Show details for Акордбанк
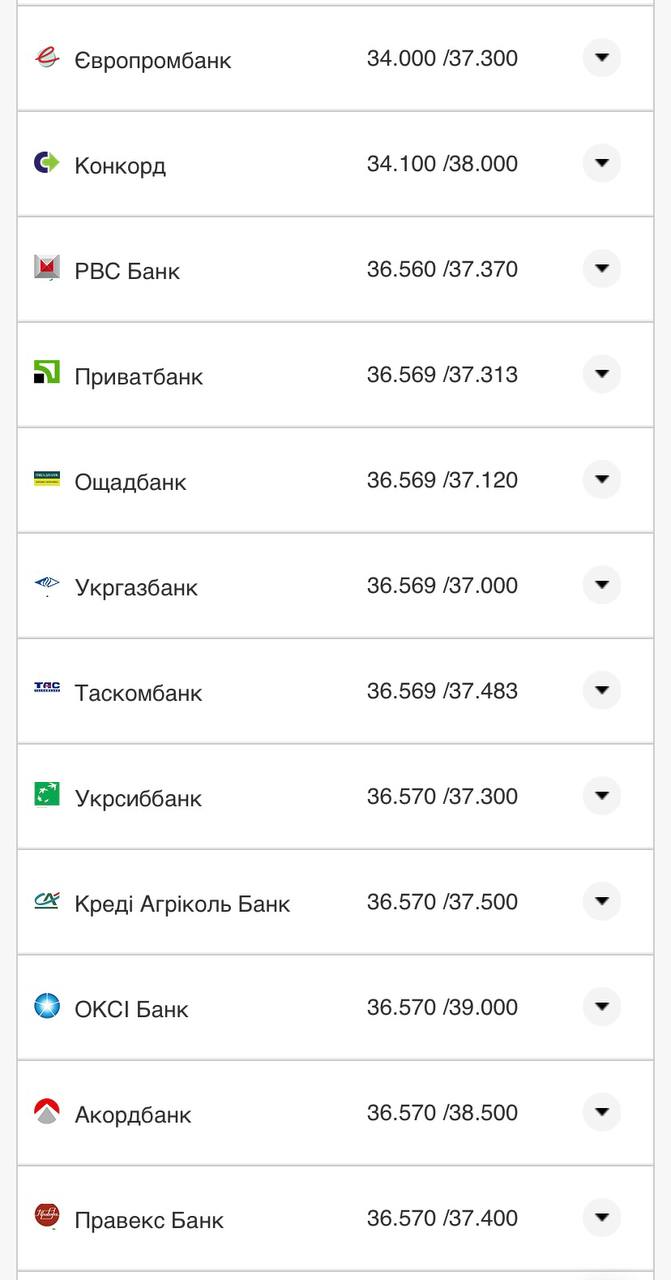The width and height of the screenshot is (671, 1280). [601, 1112]
